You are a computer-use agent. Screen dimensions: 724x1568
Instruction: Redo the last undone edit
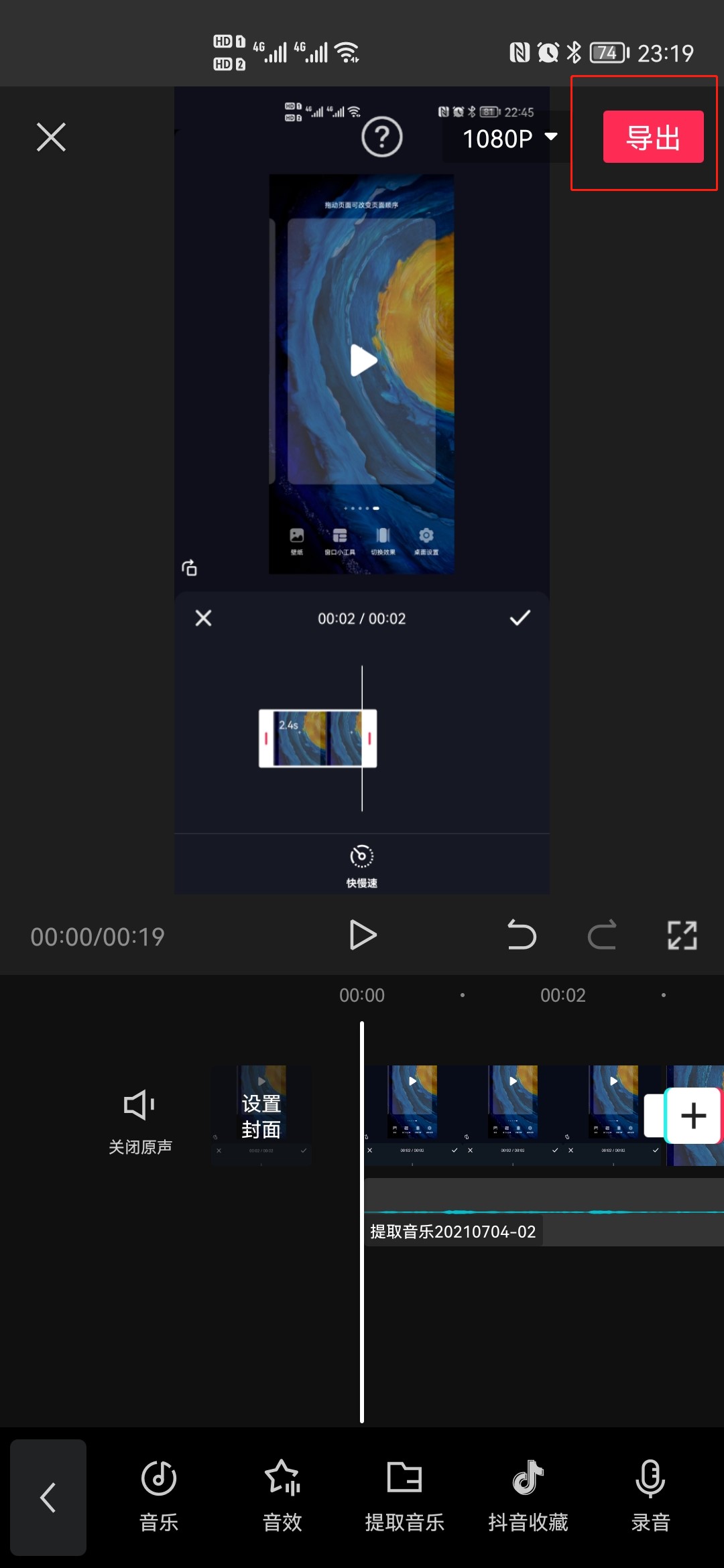pos(602,935)
